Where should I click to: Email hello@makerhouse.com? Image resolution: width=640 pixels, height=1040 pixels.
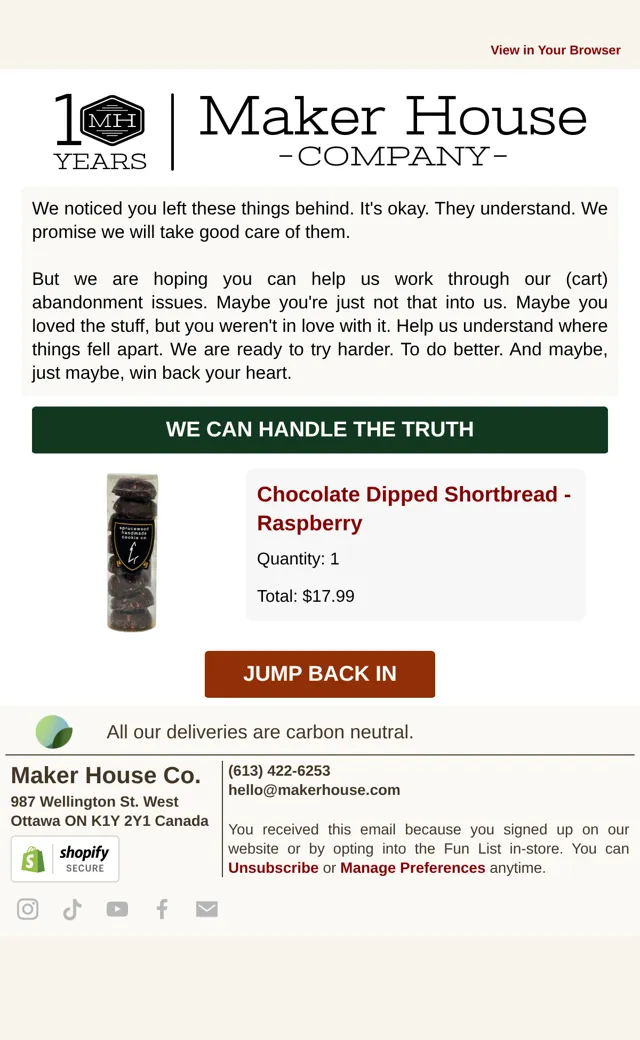(314, 790)
